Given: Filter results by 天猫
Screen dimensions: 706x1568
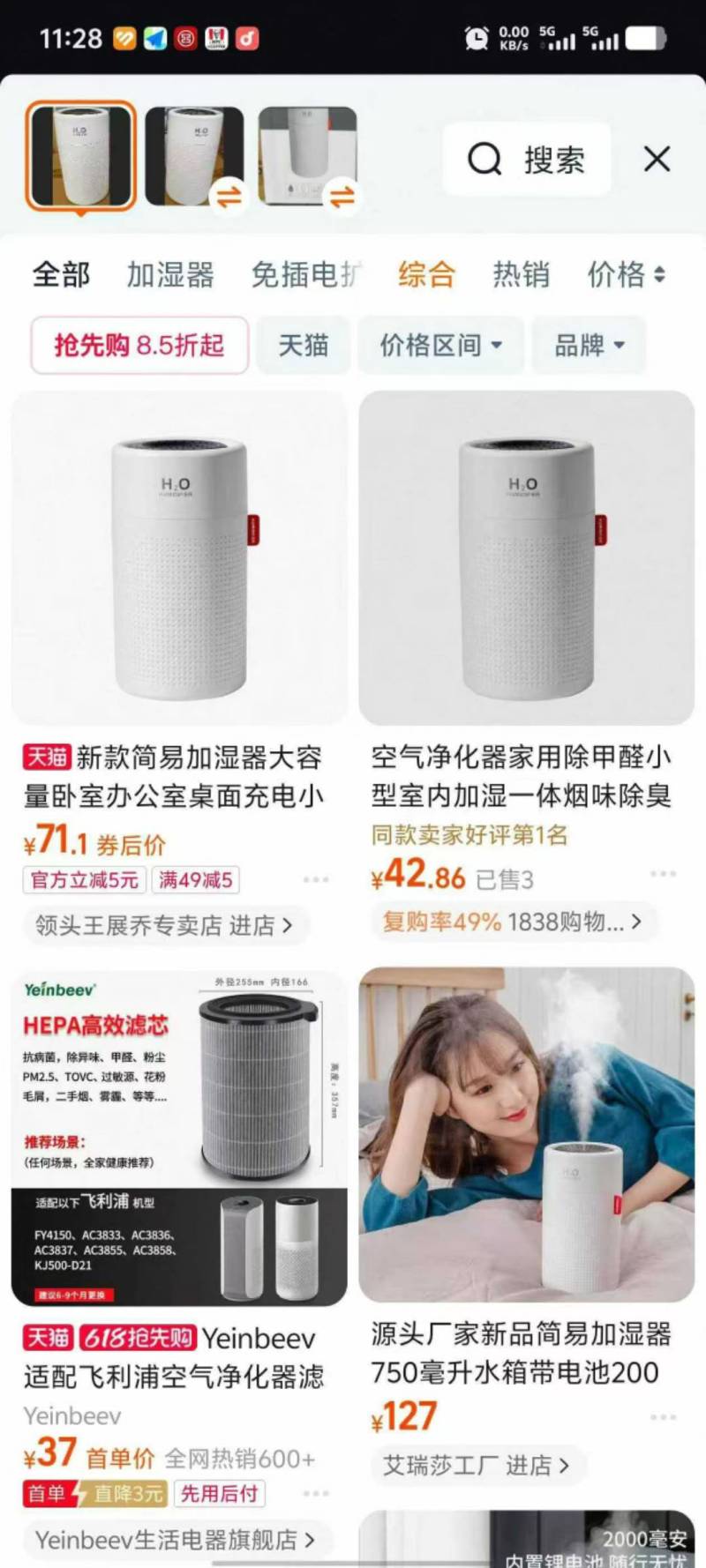Looking at the screenshot, I should click(x=304, y=345).
